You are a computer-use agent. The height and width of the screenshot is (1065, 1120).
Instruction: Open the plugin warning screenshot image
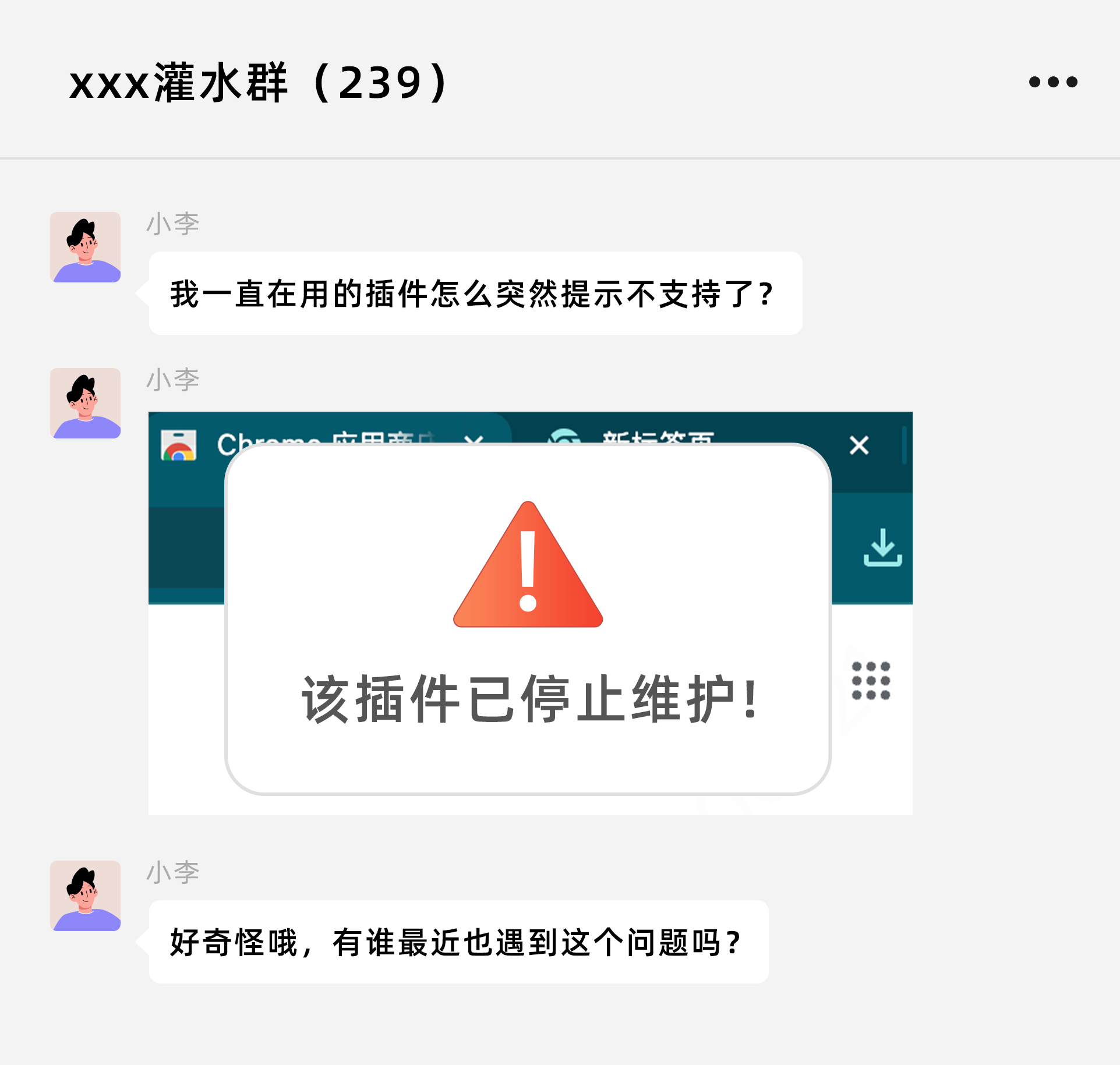coord(530,613)
